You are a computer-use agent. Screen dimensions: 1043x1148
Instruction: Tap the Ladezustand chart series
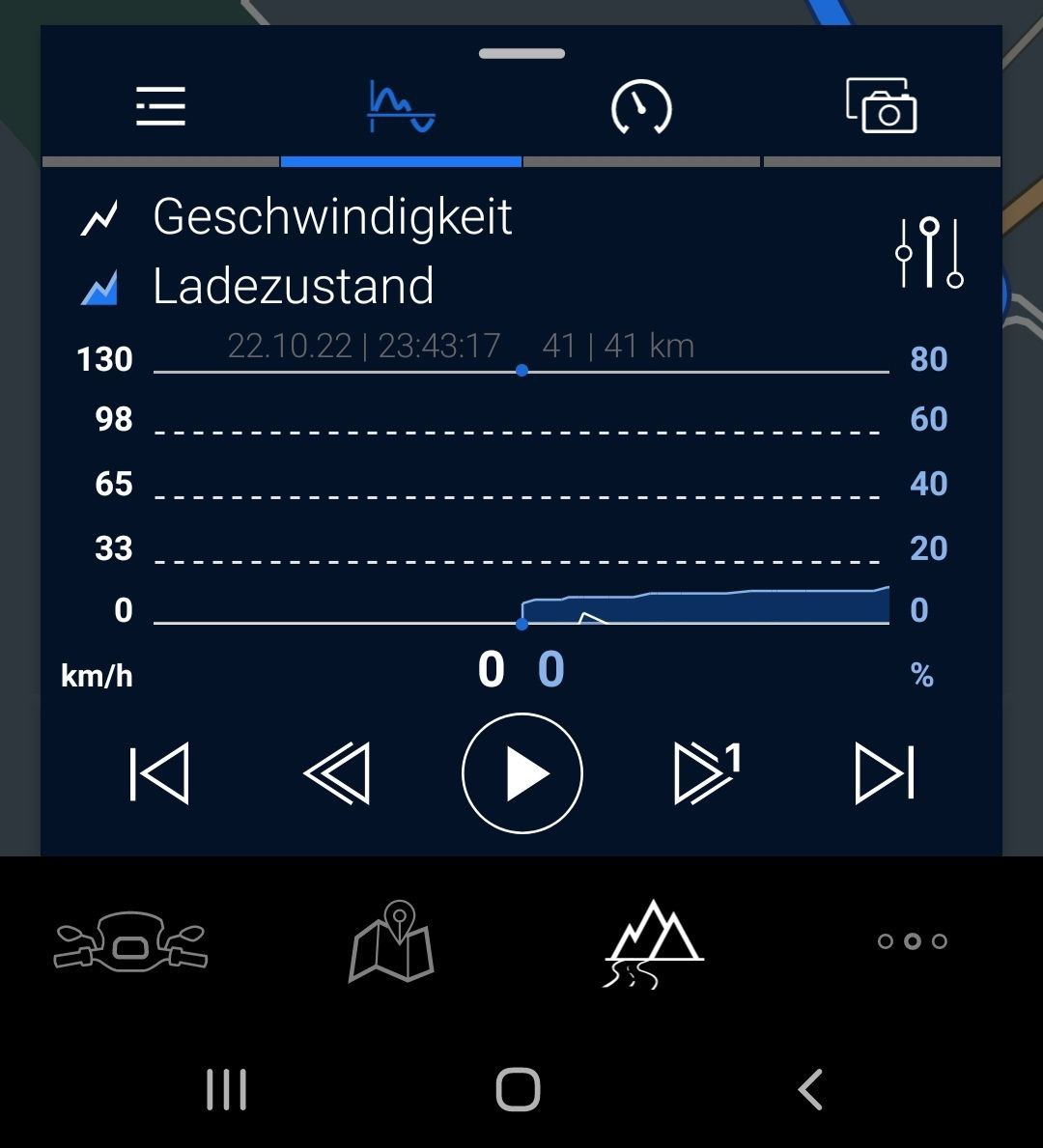point(293,287)
